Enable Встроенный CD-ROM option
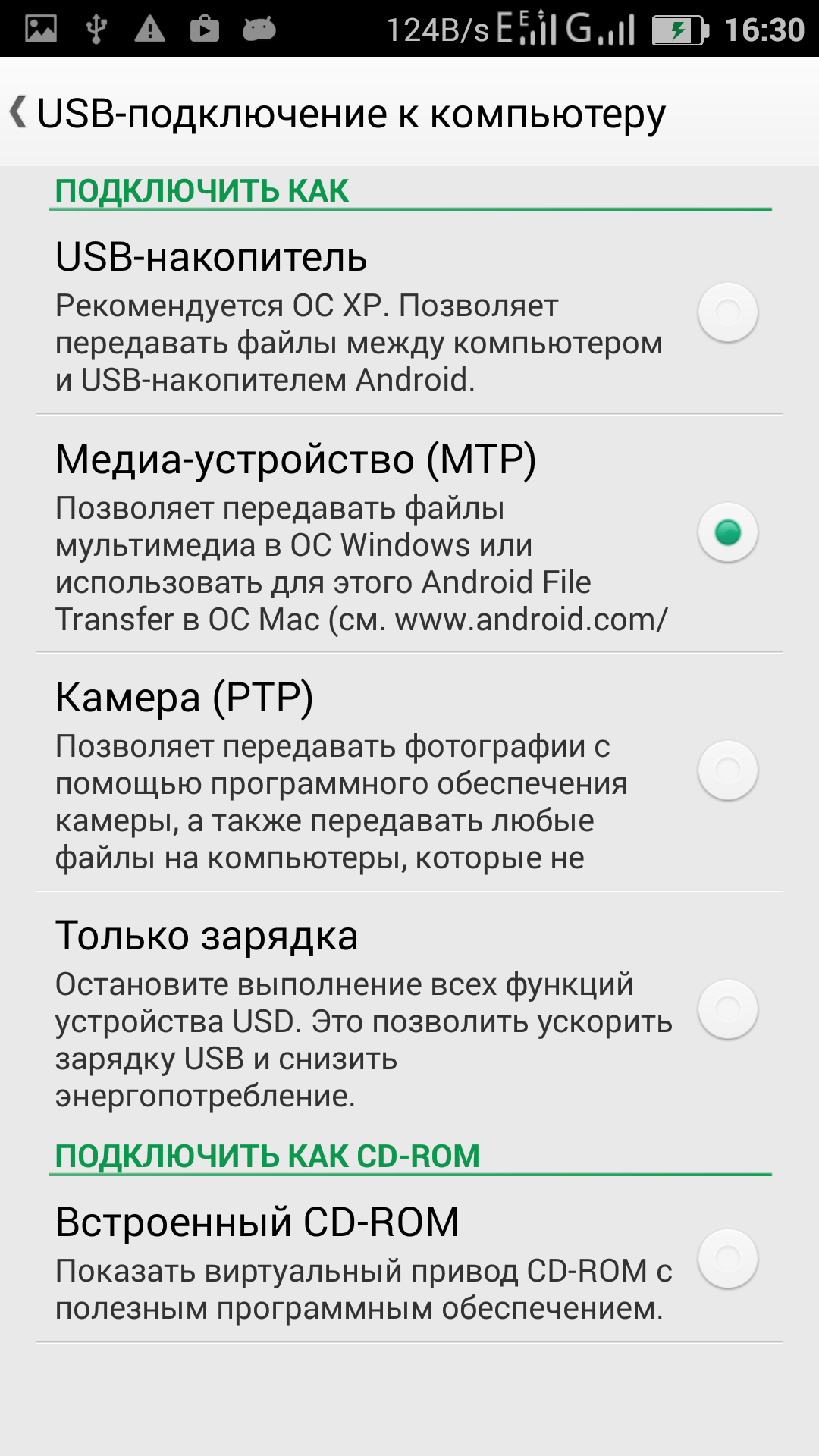 pyautogui.click(x=727, y=1258)
